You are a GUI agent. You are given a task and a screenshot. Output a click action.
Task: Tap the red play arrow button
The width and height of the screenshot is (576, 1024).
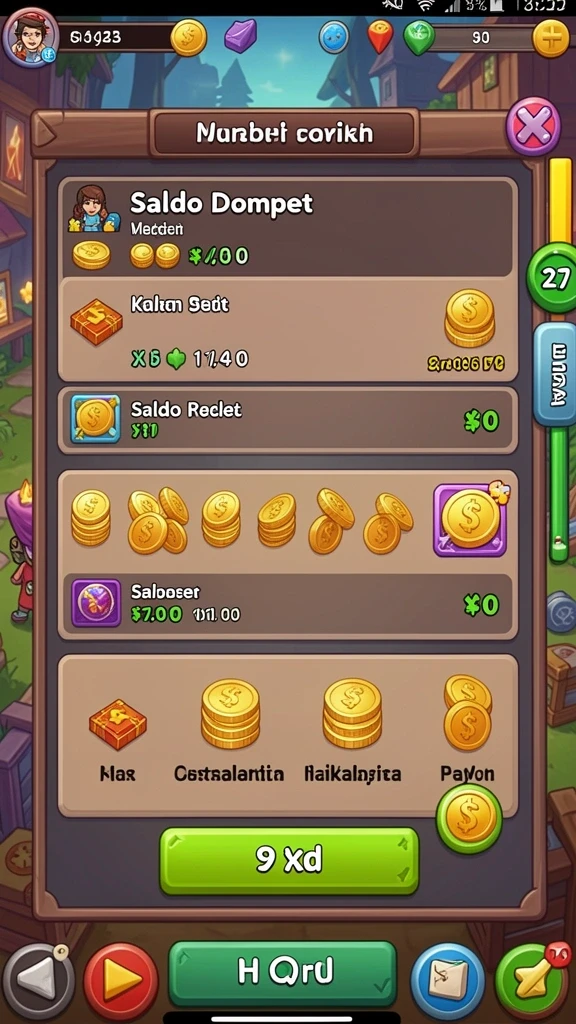click(121, 980)
